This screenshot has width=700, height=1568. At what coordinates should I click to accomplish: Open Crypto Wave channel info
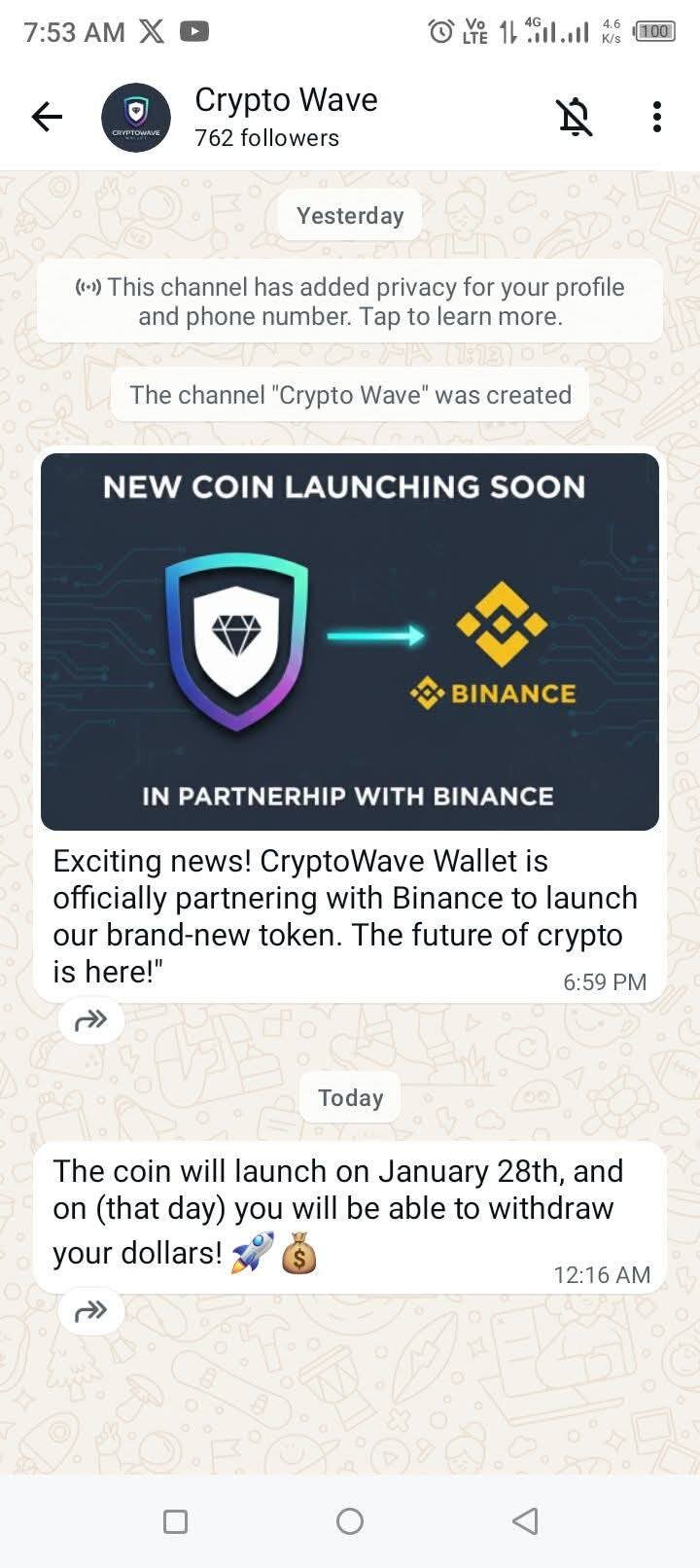click(286, 117)
